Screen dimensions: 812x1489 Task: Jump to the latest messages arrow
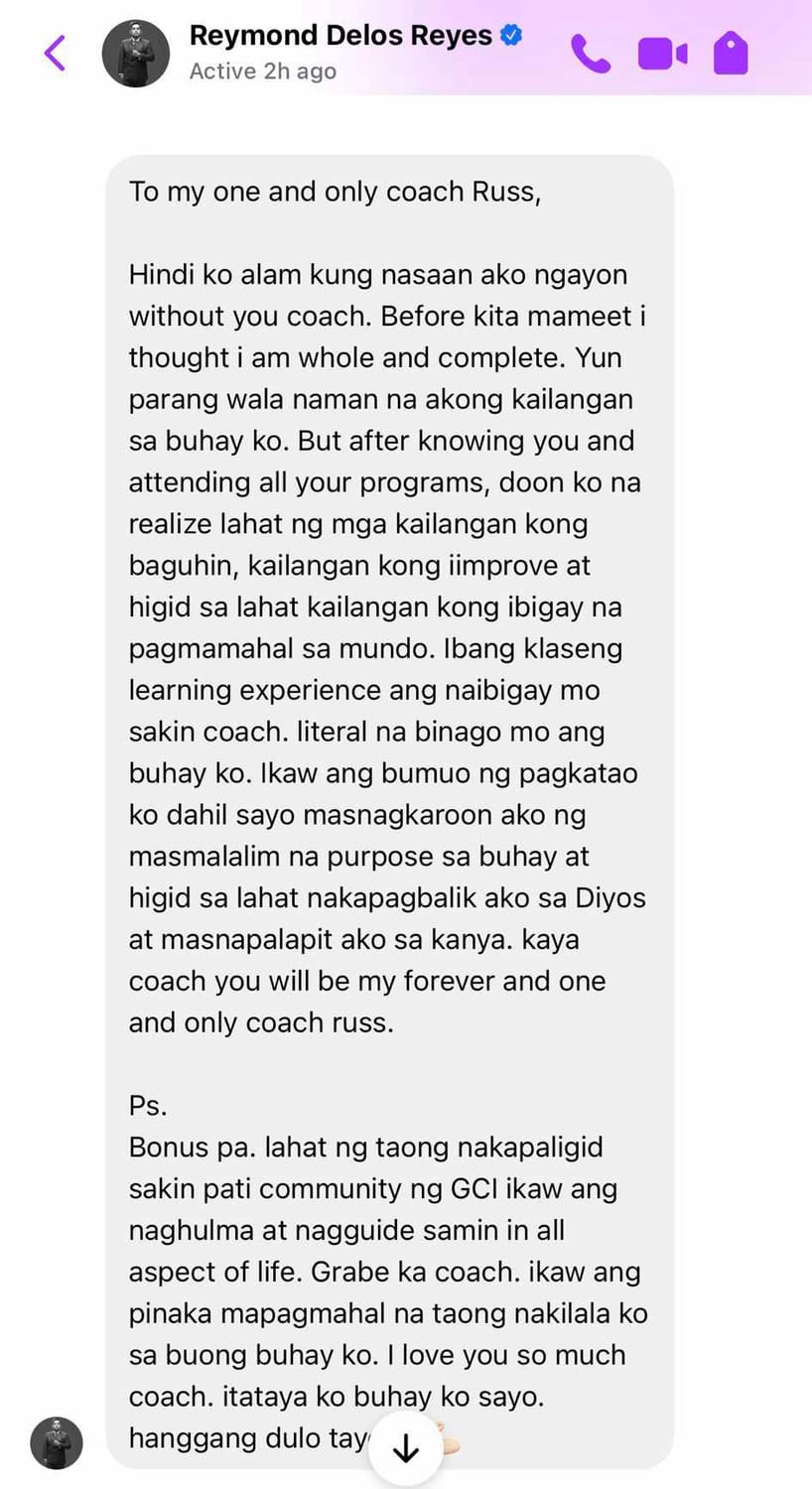coord(406,1449)
